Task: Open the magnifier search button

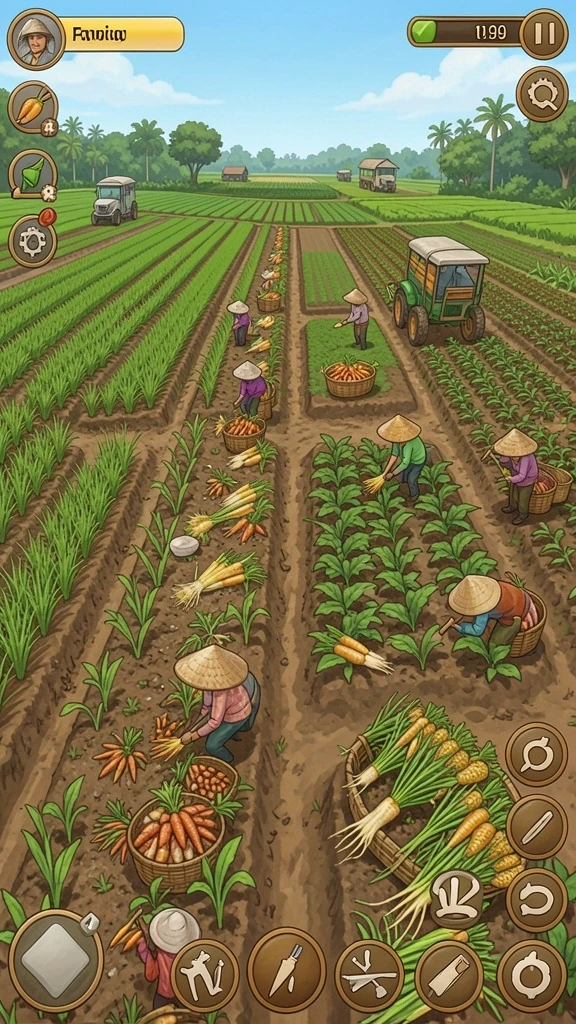Action: click(542, 93)
